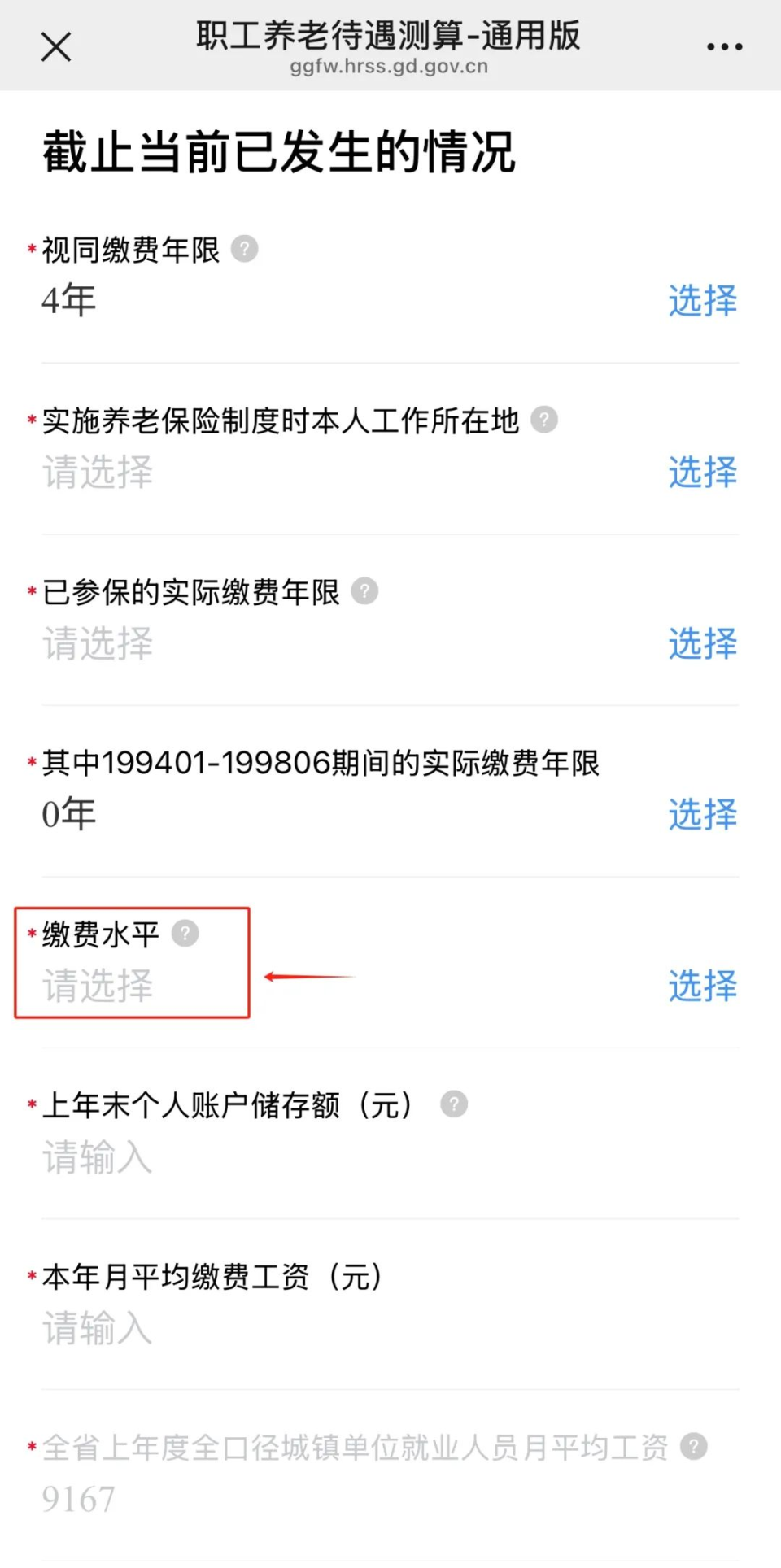Click help icon next to 已参保的实际缴费年限
Image resolution: width=781 pixels, height=1568 pixels.
click(x=364, y=592)
